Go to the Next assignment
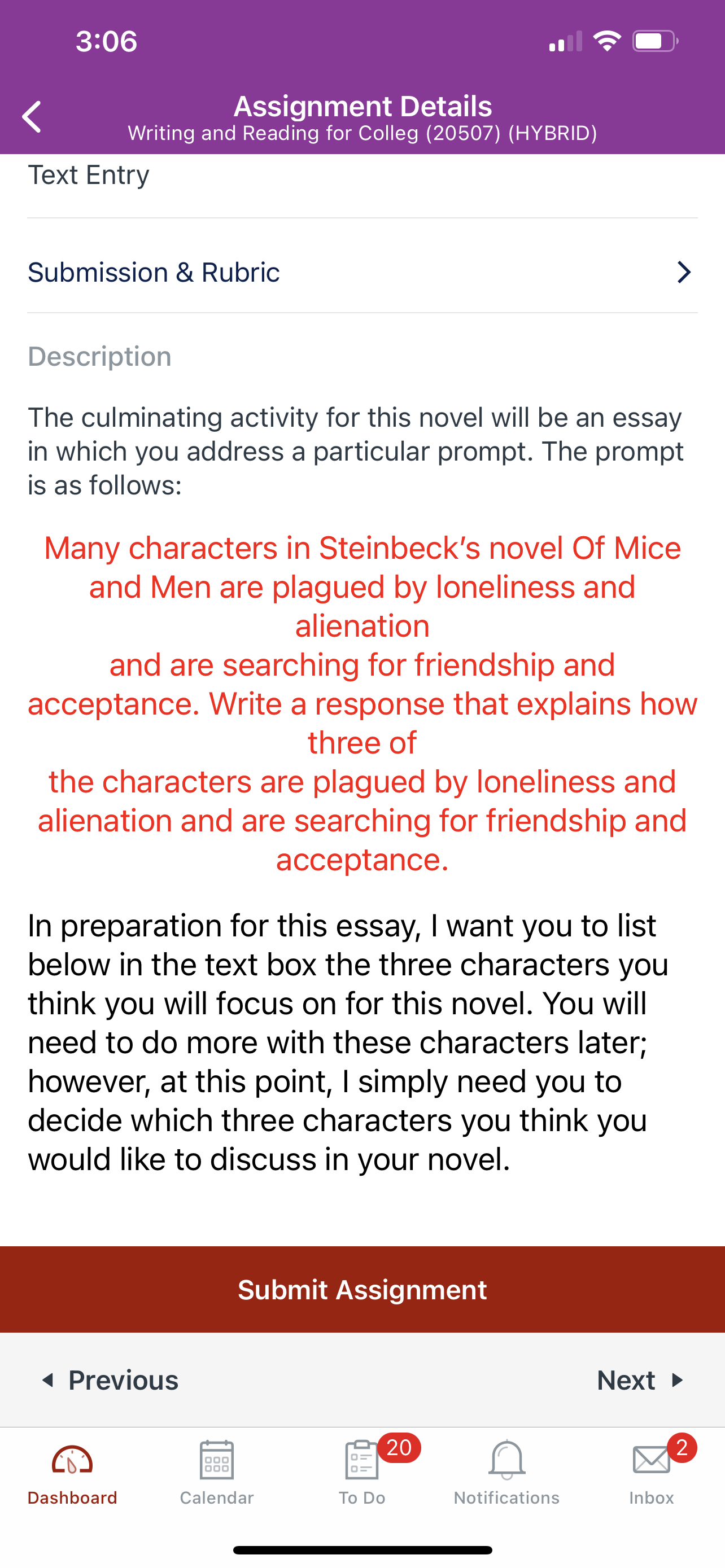 pyautogui.click(x=640, y=1380)
